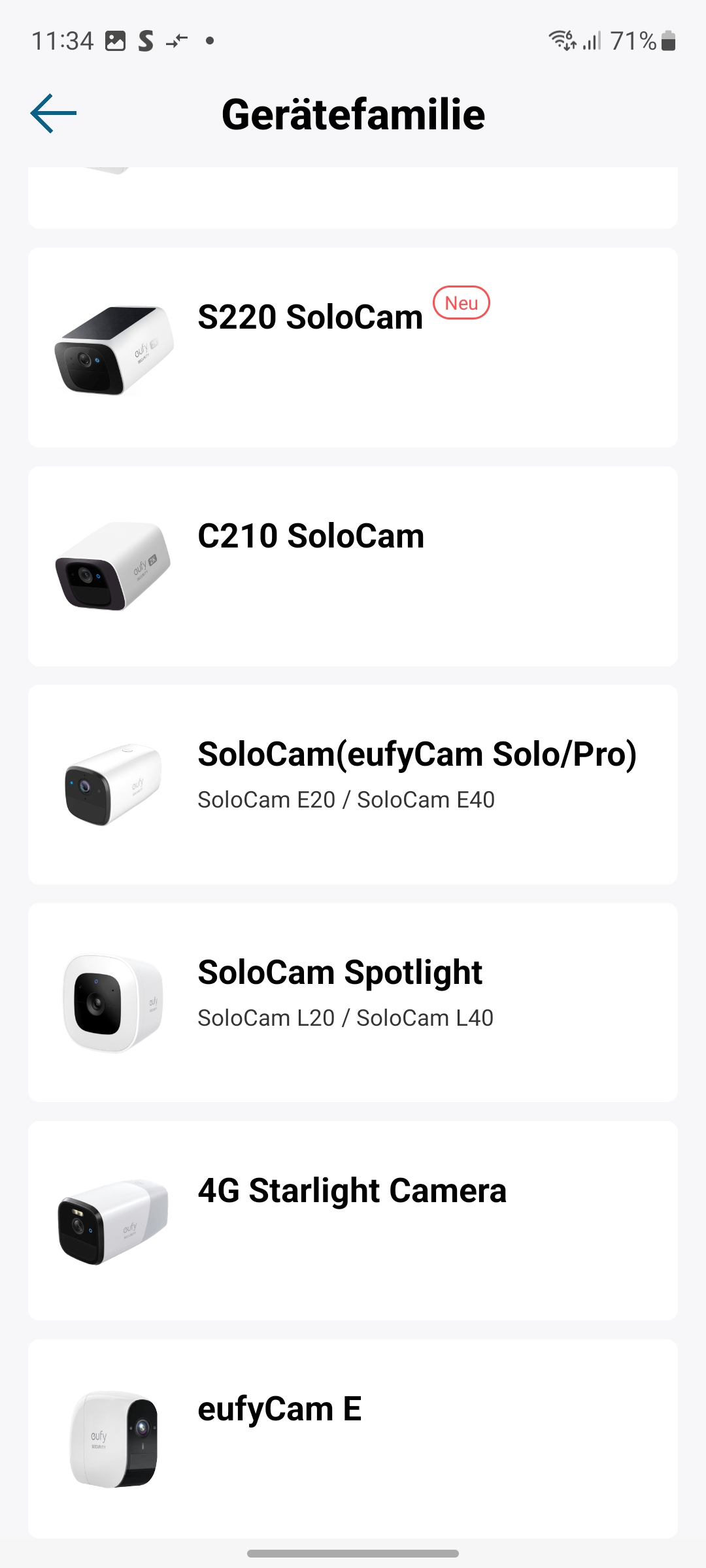The image size is (706, 1568).
Task: Open SoloCam Spotlight for L20/L40 models
Action: [x=353, y=1000]
